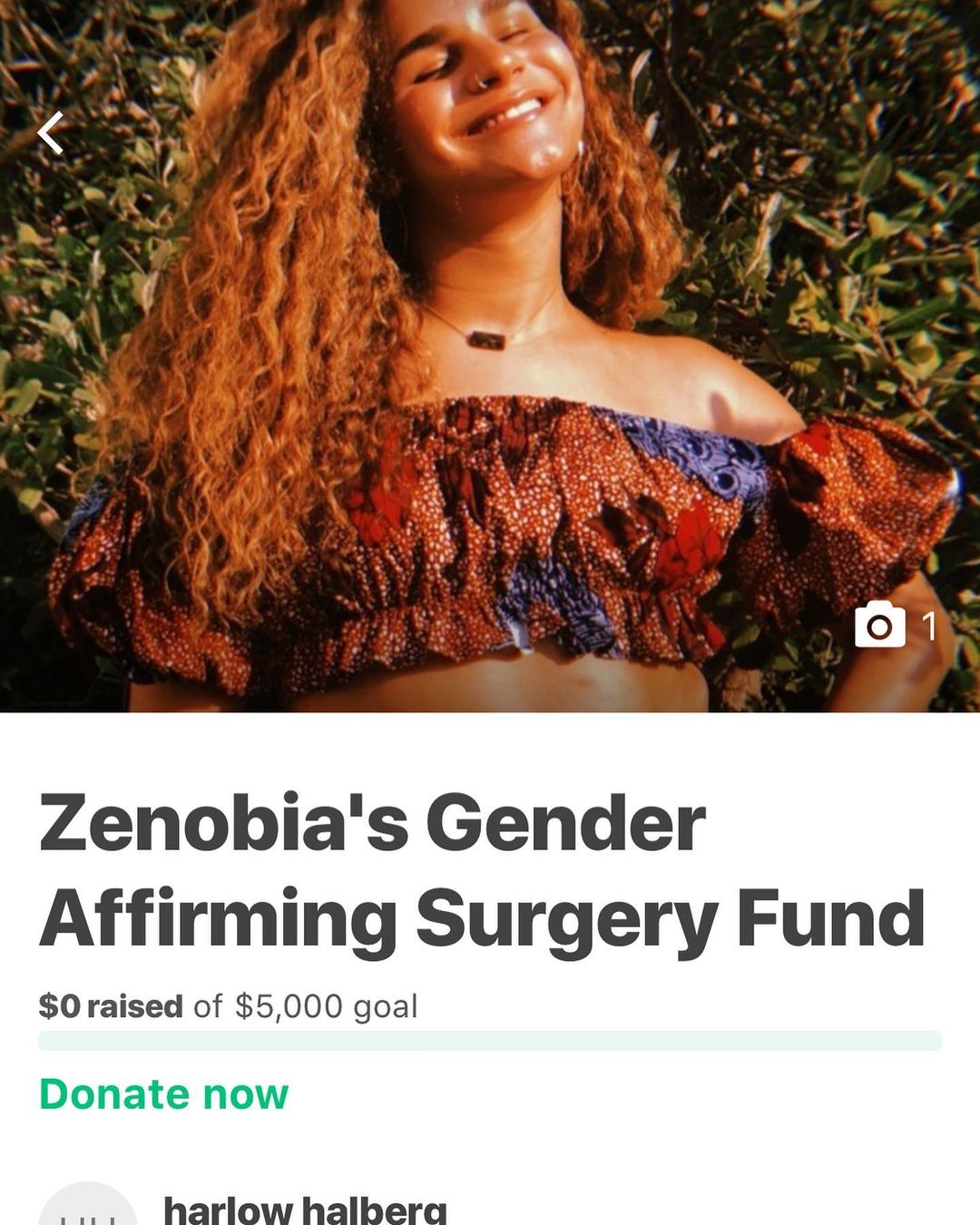Tap Donate now
The image size is (980, 1225).
tap(163, 1094)
